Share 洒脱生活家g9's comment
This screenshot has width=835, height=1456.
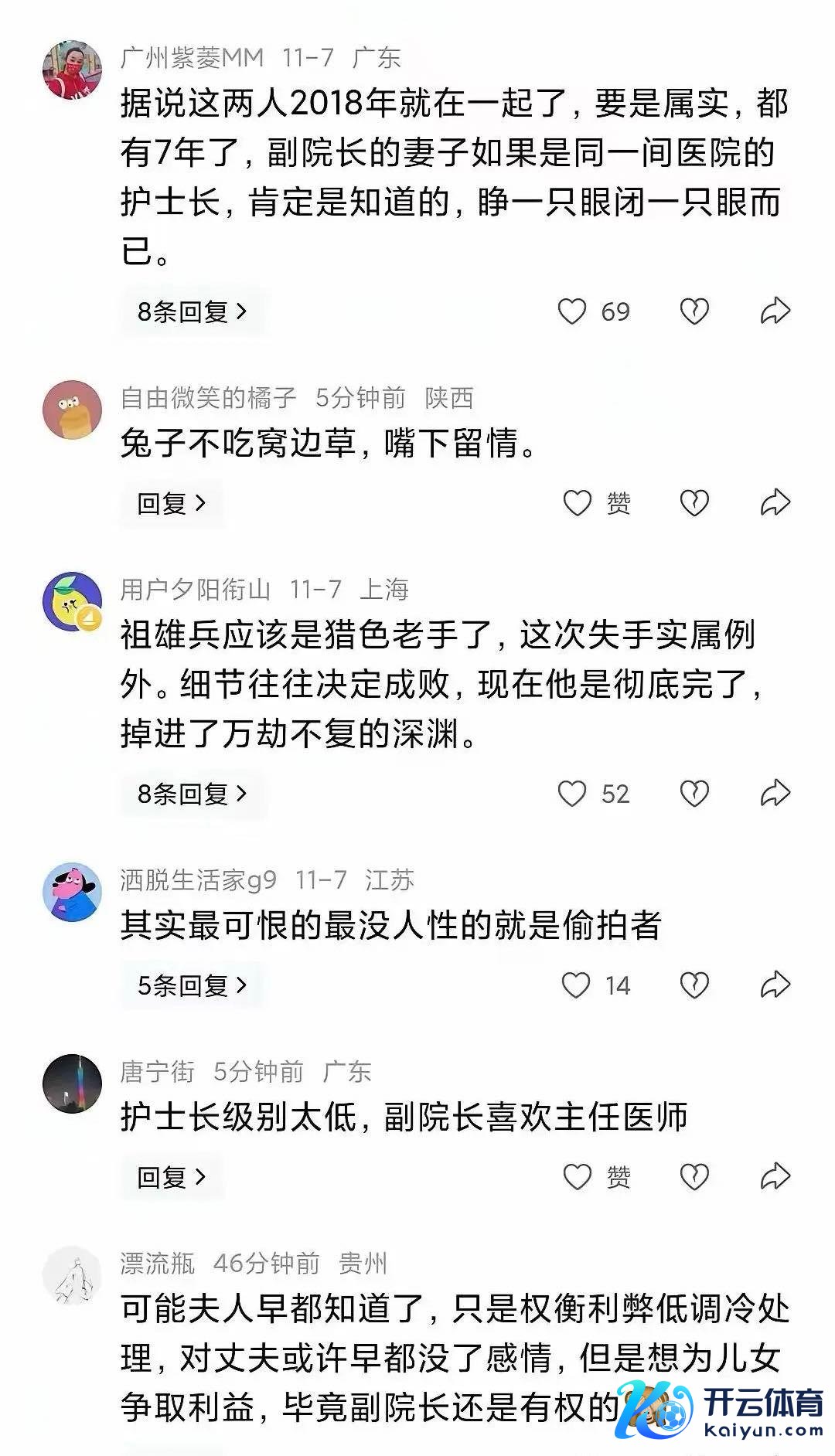tap(775, 985)
